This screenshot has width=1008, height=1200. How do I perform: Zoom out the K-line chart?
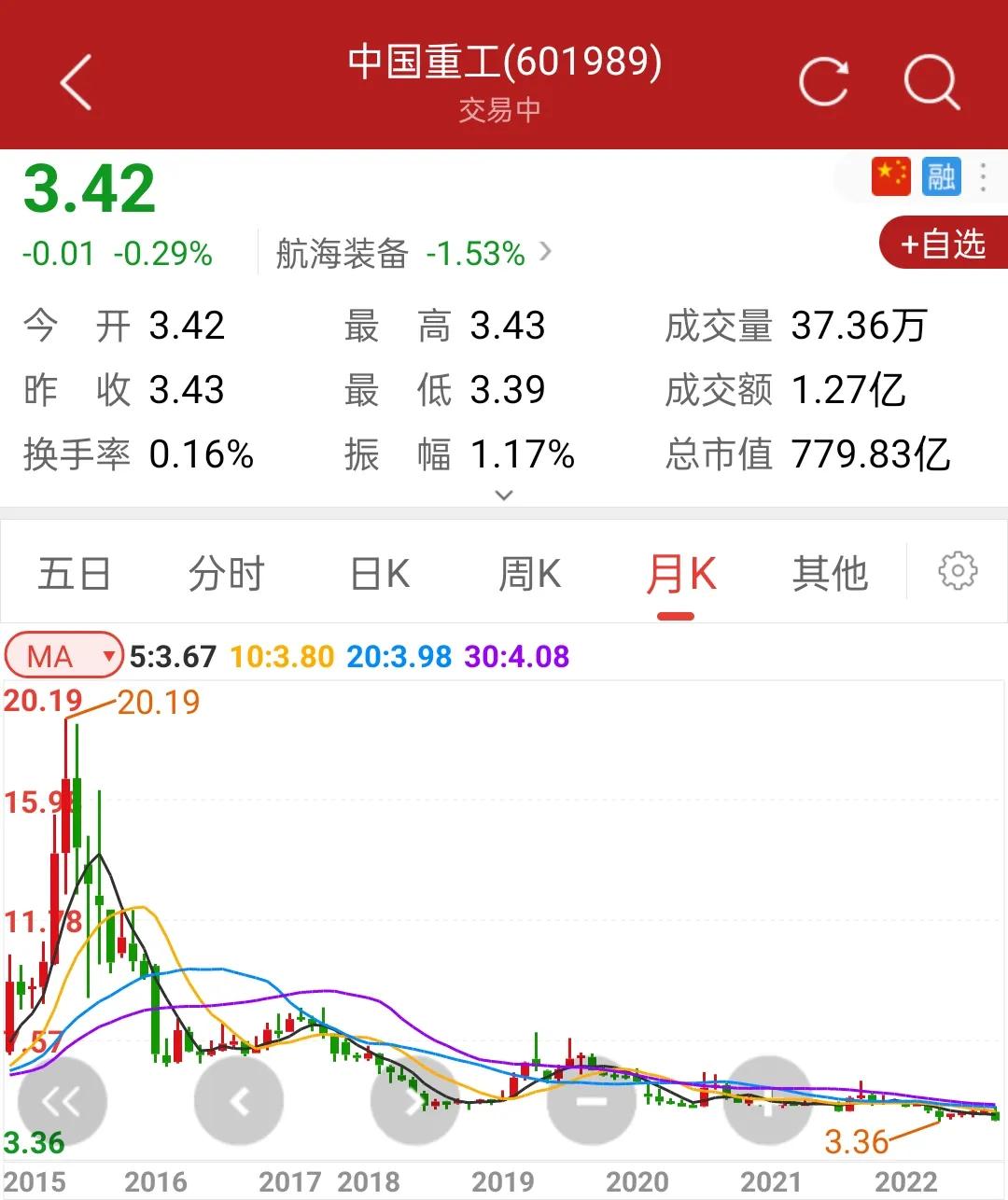[593, 1101]
